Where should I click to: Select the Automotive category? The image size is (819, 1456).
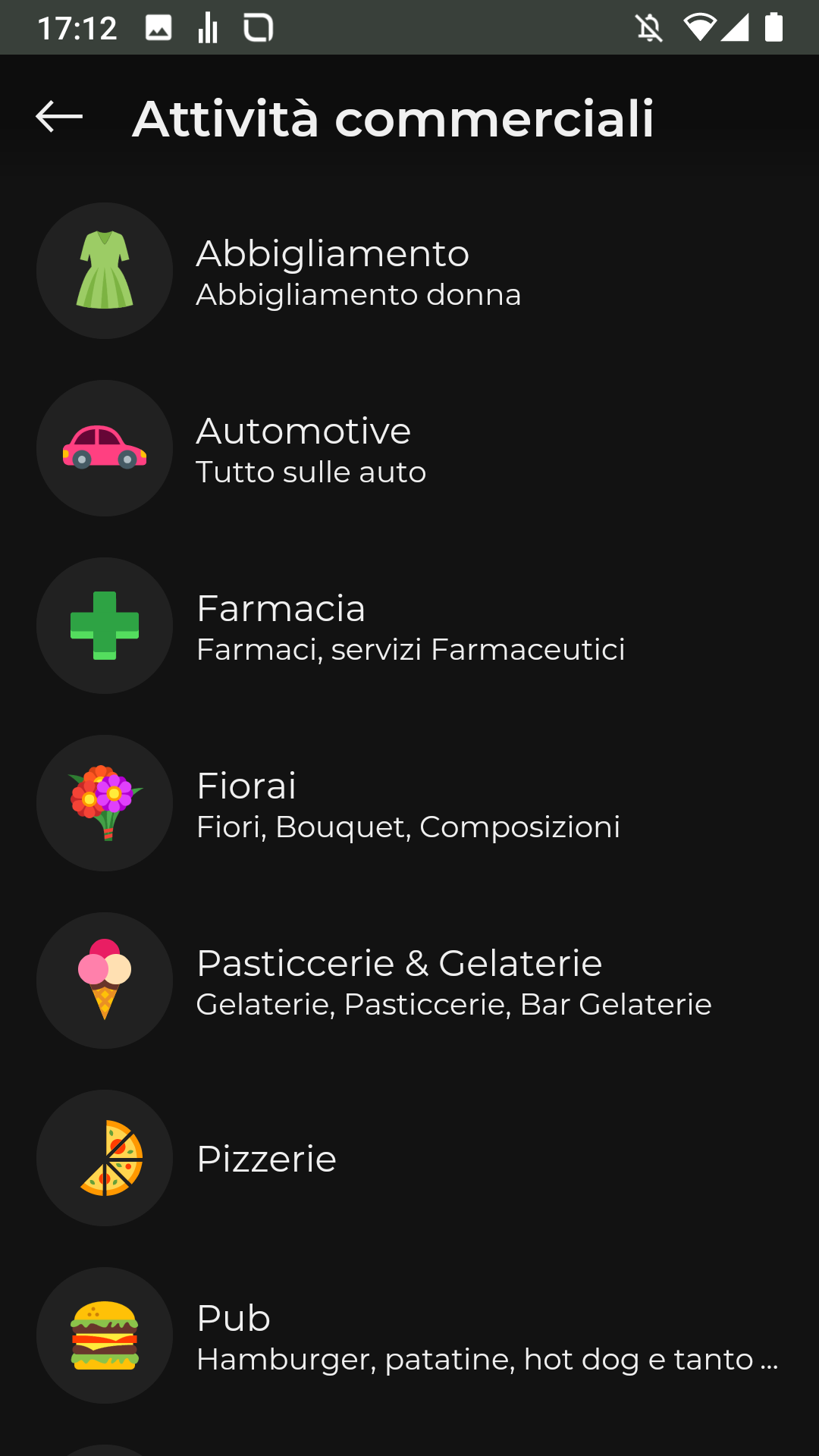[409, 448]
